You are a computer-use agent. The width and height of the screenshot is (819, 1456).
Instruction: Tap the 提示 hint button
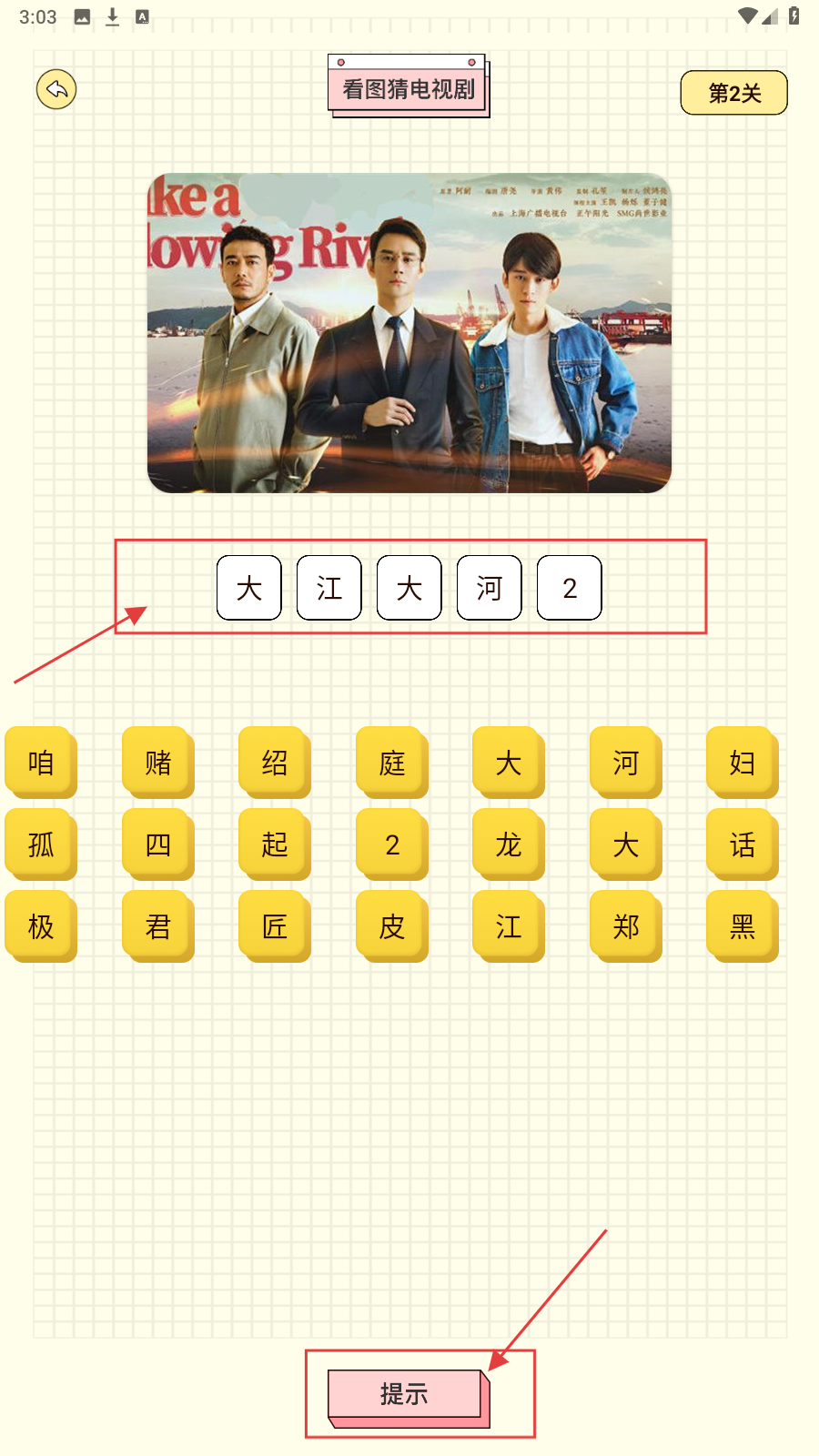tap(405, 1393)
